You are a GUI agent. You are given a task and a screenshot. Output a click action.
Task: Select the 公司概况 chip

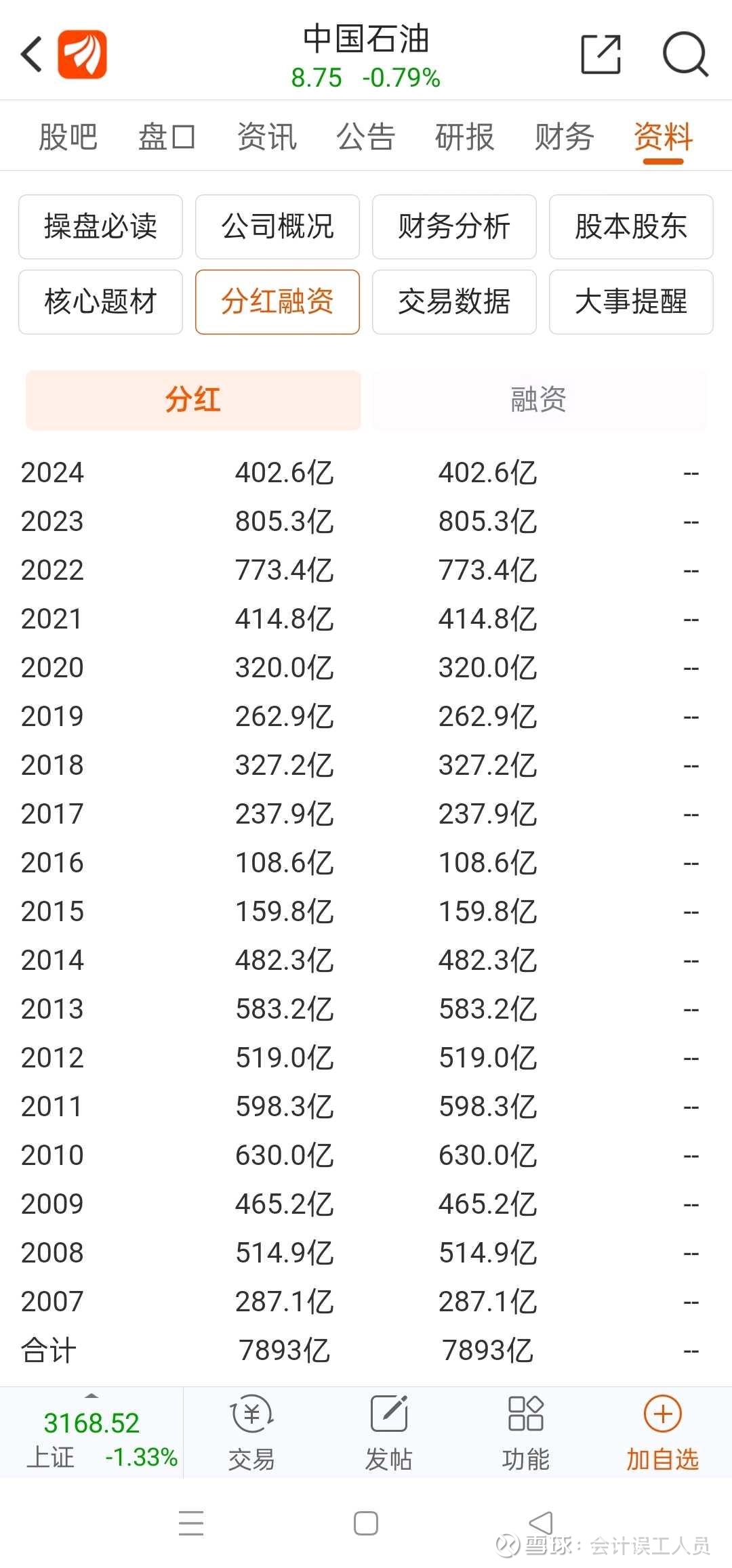[277, 227]
